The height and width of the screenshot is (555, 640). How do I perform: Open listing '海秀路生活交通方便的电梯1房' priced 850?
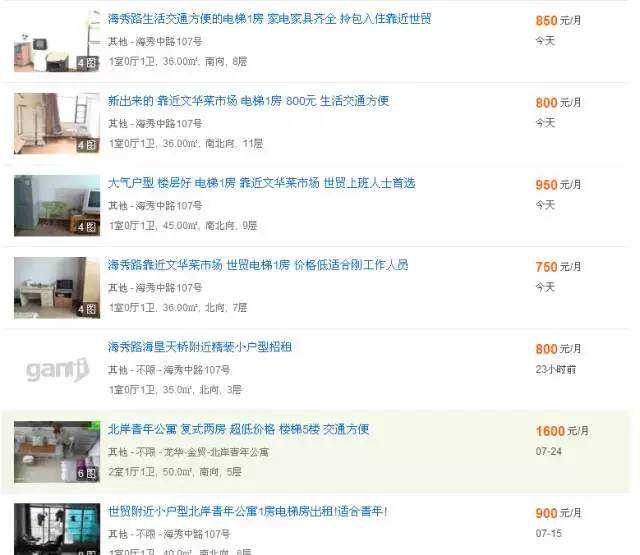269,19
